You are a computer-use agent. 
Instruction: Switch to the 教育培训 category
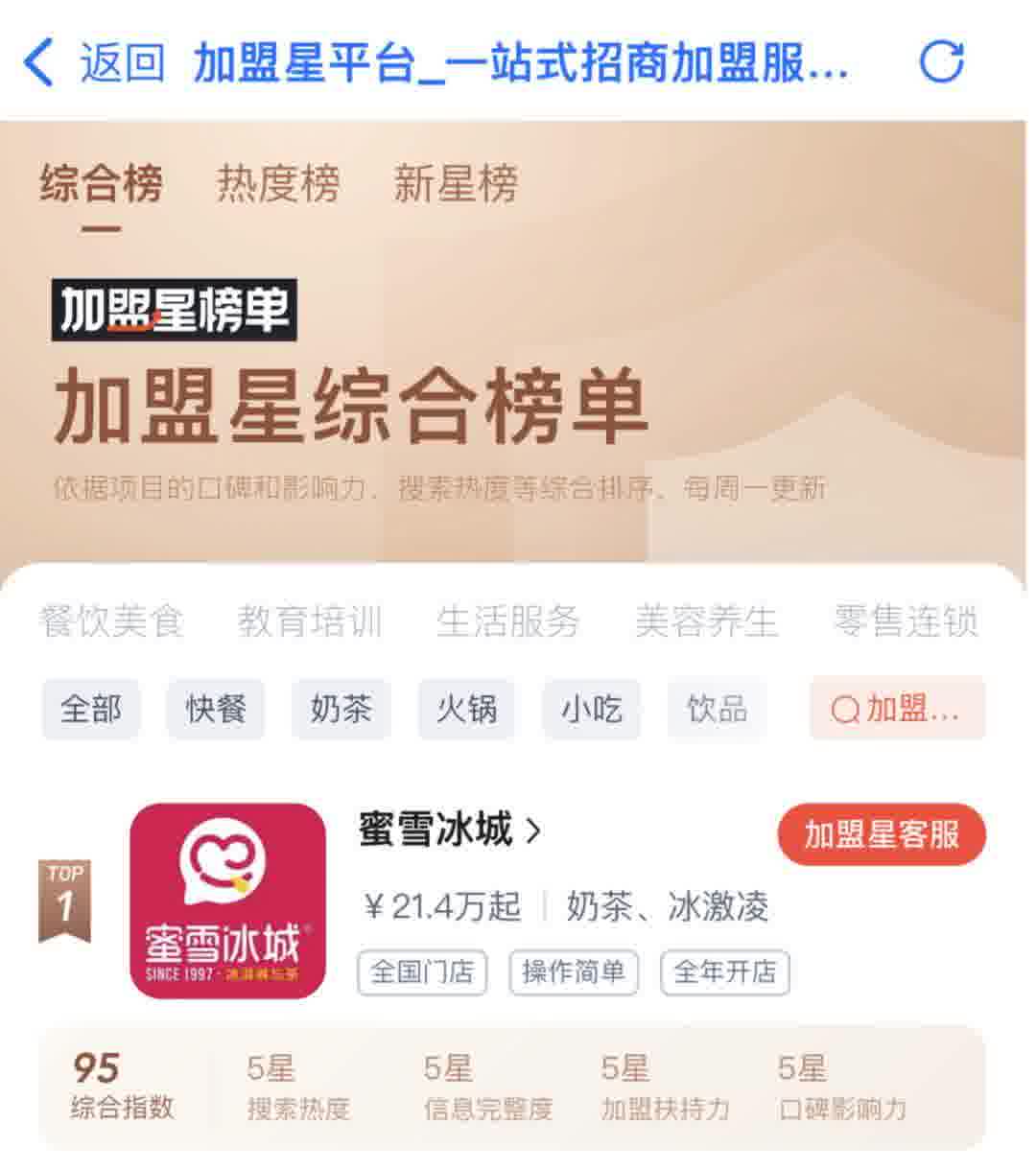pos(310,621)
